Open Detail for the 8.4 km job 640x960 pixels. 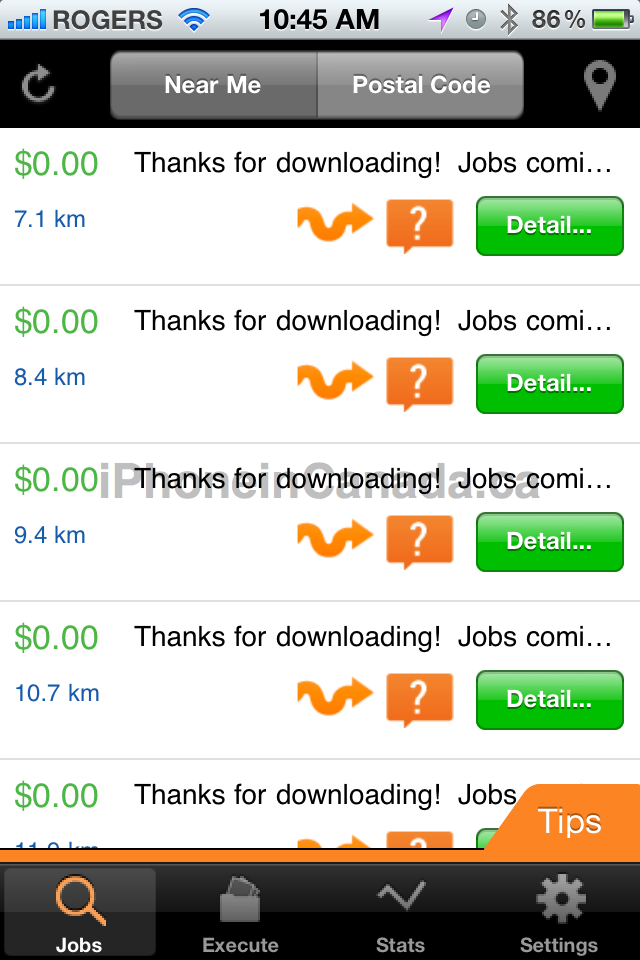(x=549, y=384)
